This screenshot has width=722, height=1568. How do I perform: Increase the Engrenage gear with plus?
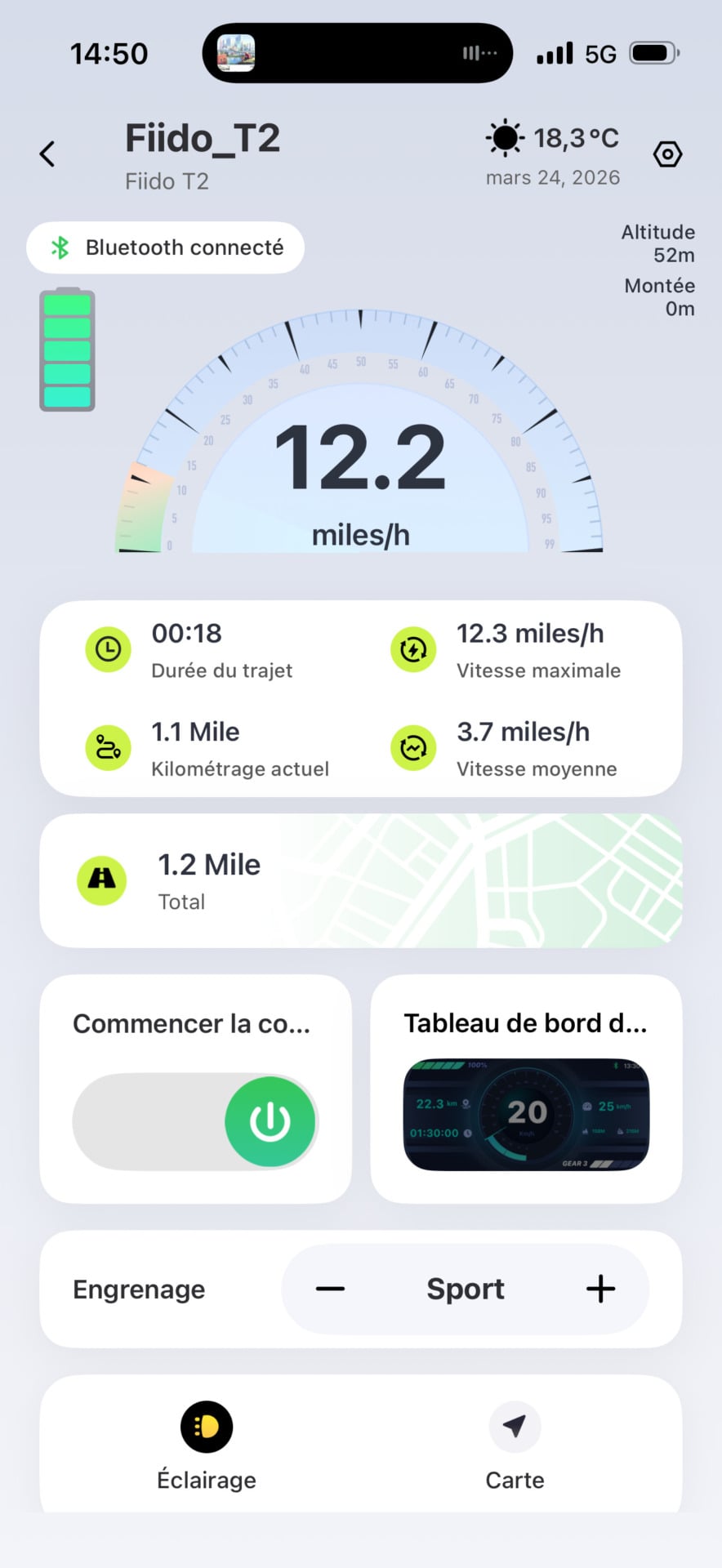(600, 1289)
